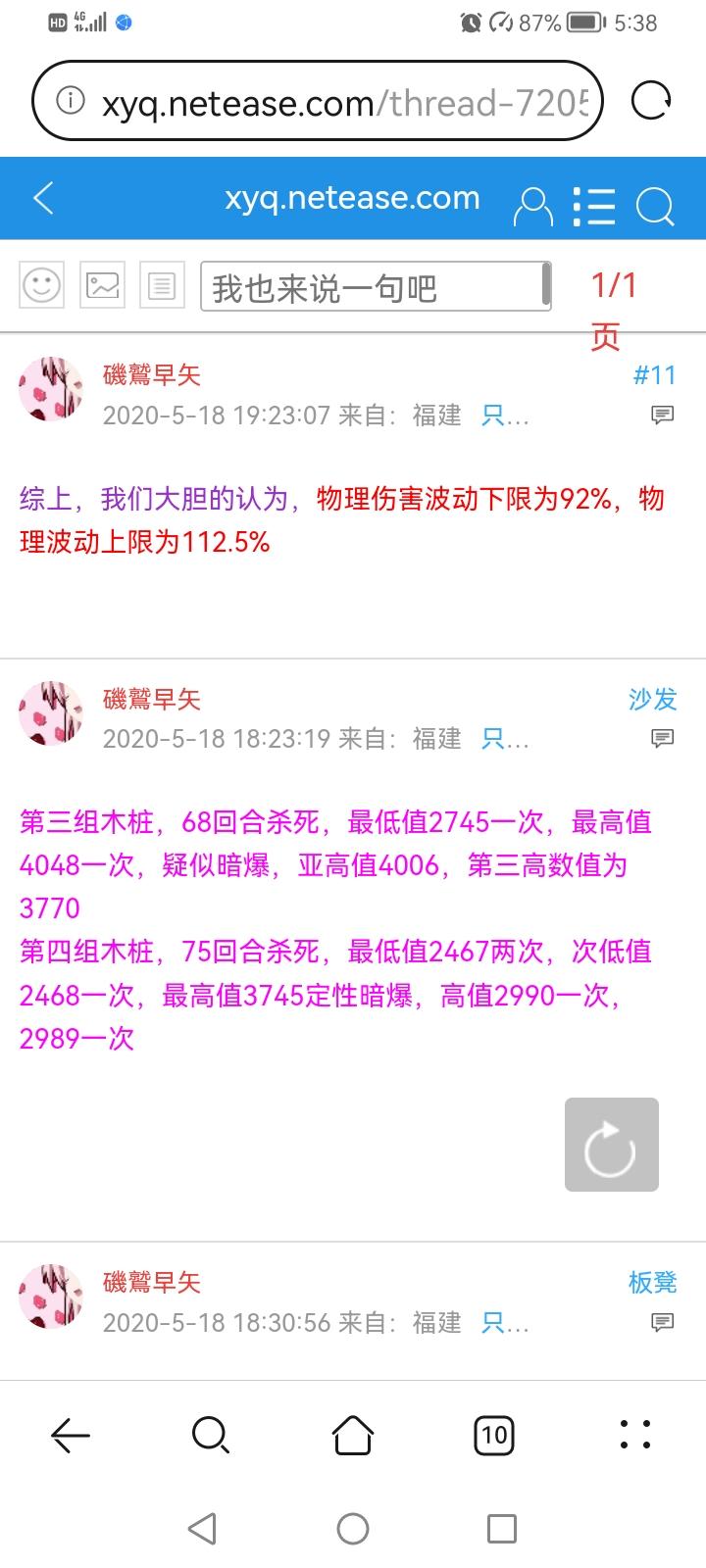Open the user profile icon in the header
The height and width of the screenshot is (1568, 706).
click(x=532, y=206)
